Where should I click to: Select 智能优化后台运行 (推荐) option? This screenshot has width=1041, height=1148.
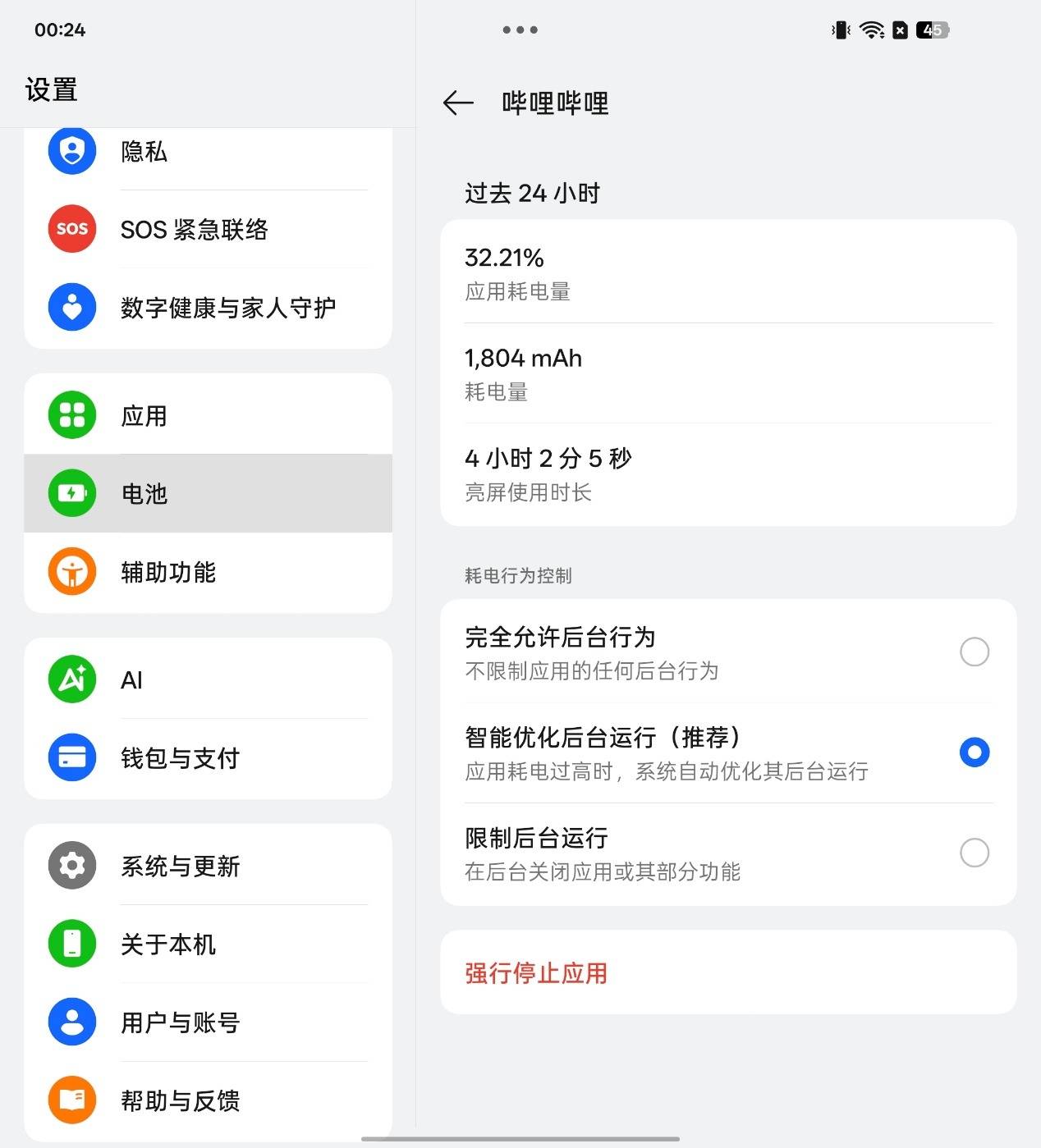coord(974,752)
